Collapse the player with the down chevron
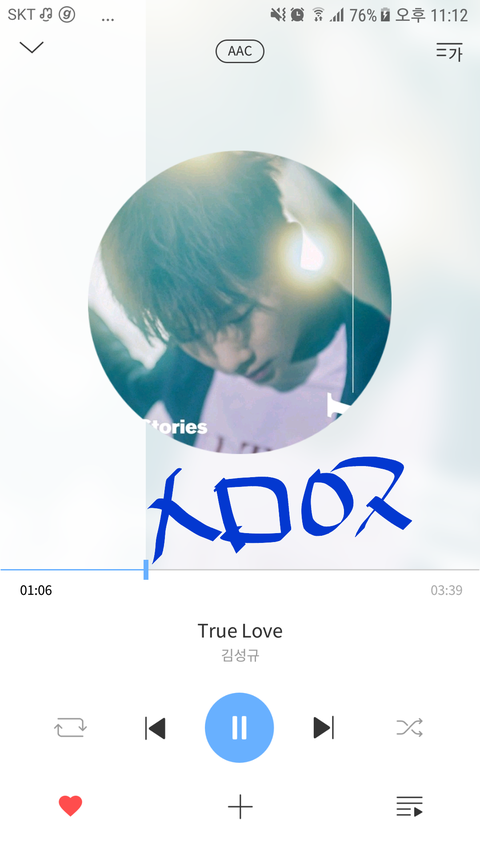 [32, 47]
